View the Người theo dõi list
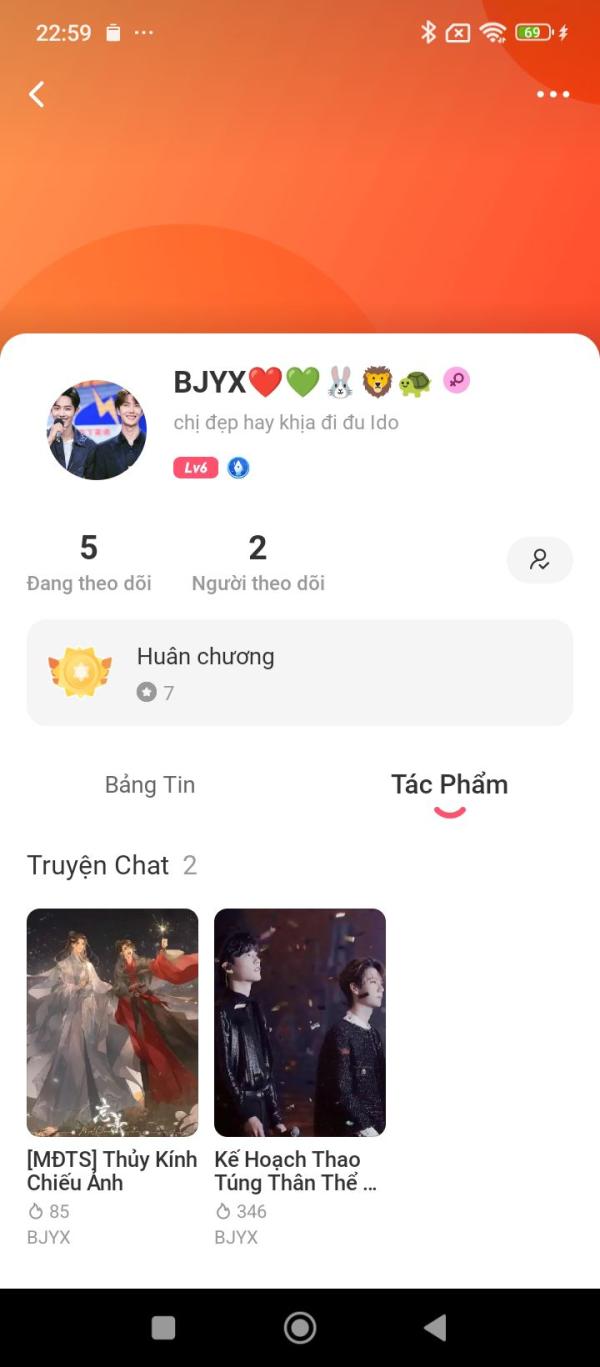The height and width of the screenshot is (1367, 600). point(258,563)
